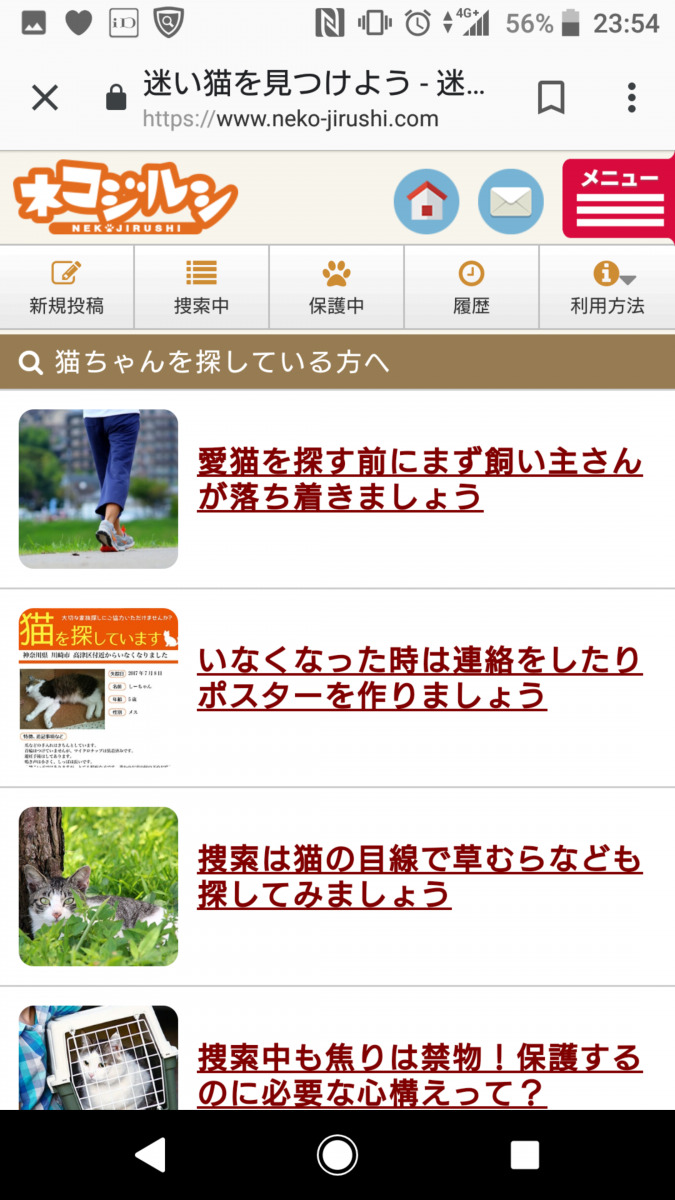Open the mail envelope icon
Image resolution: width=675 pixels, height=1200 pixels.
(x=510, y=201)
